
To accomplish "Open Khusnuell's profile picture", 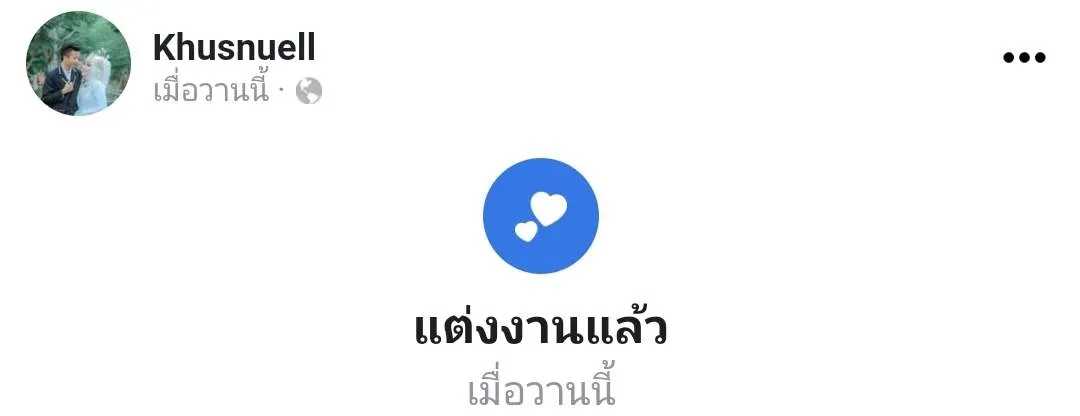I will click(78, 64).
